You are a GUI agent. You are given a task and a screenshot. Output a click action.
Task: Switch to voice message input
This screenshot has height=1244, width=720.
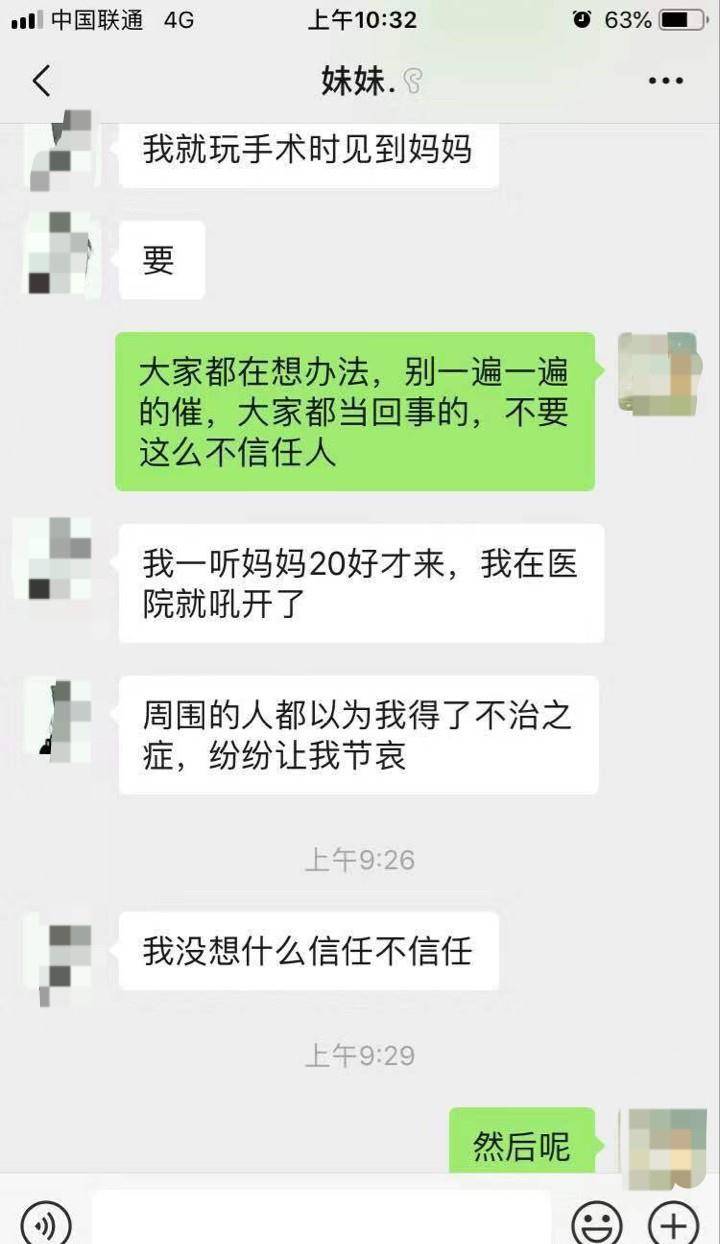(x=45, y=1222)
